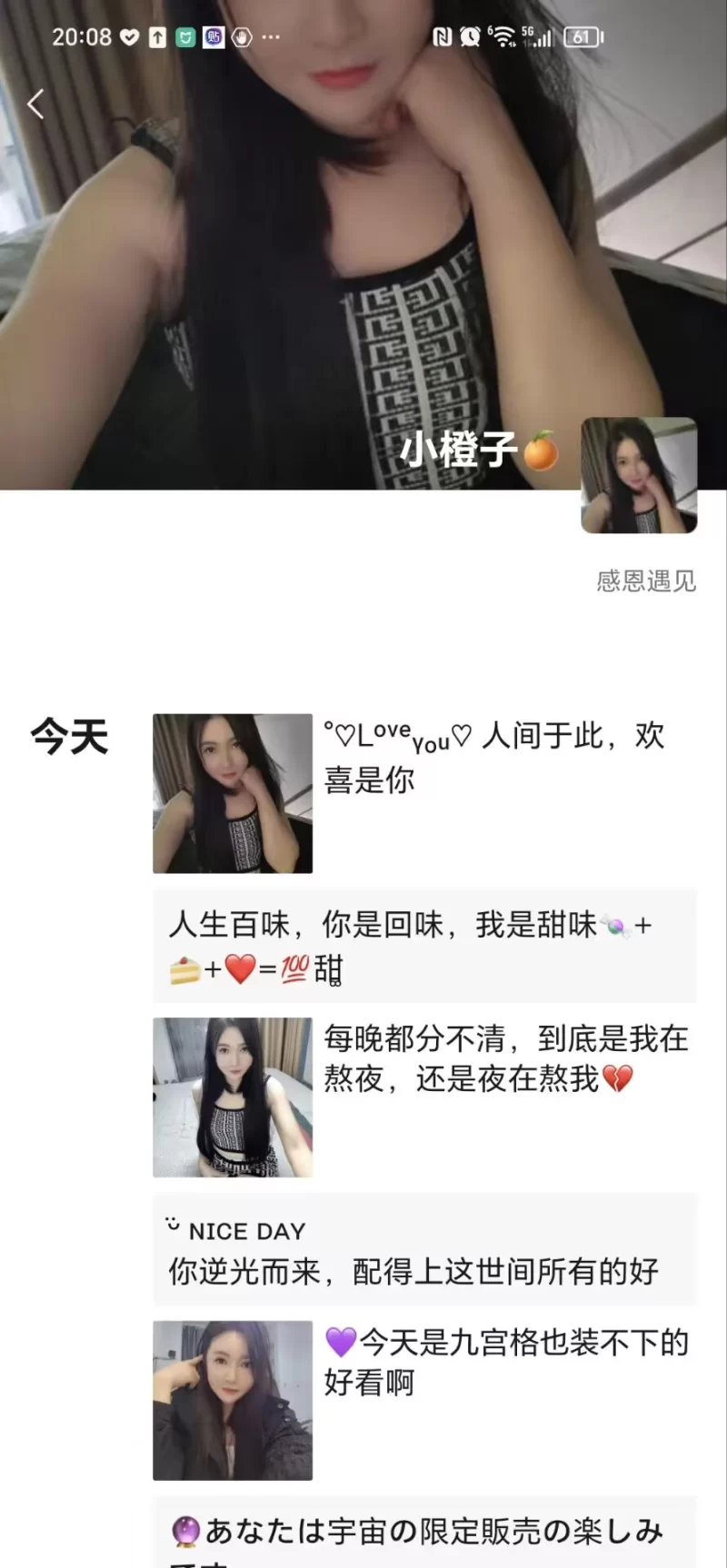Go back using the top-left arrow

coord(35,104)
